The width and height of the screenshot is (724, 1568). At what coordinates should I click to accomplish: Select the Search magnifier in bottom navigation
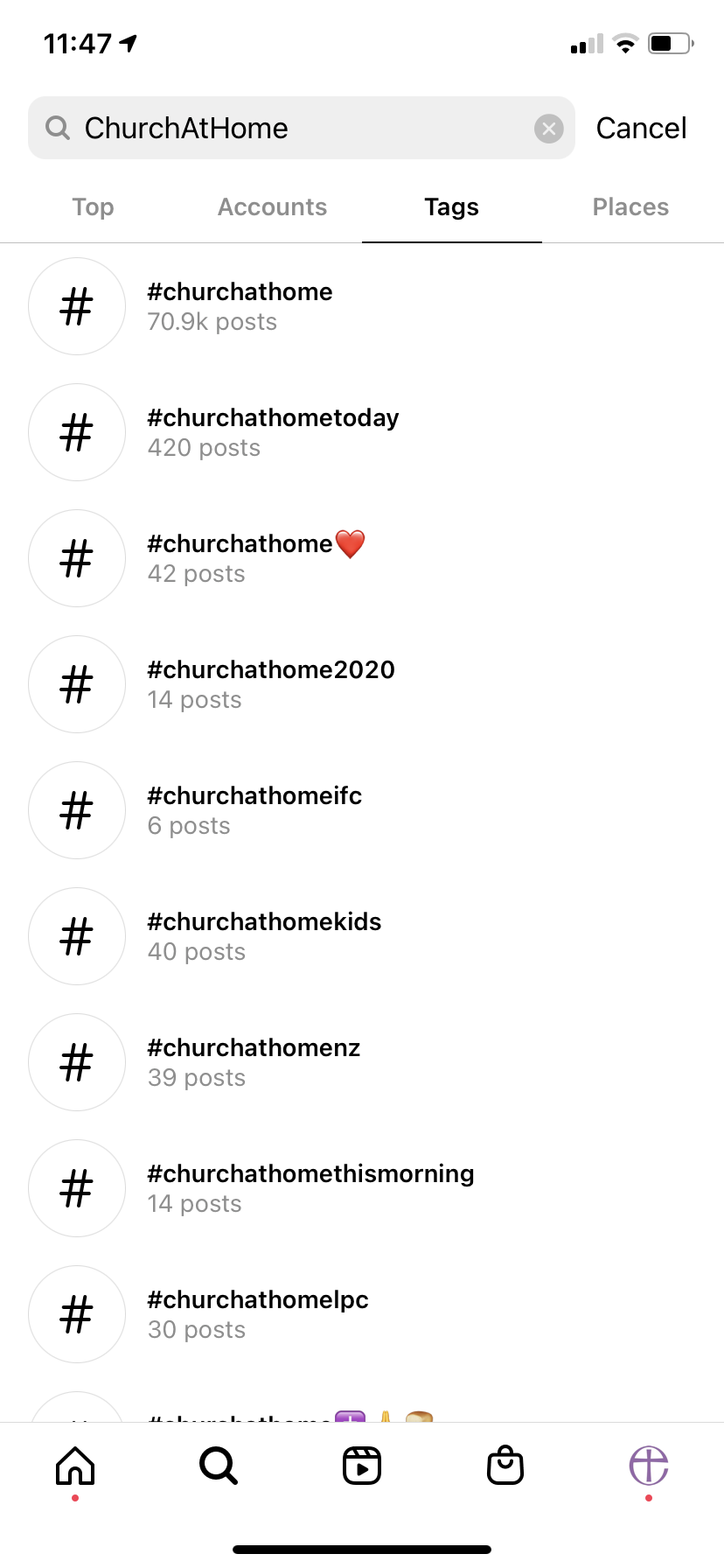coord(218,1466)
